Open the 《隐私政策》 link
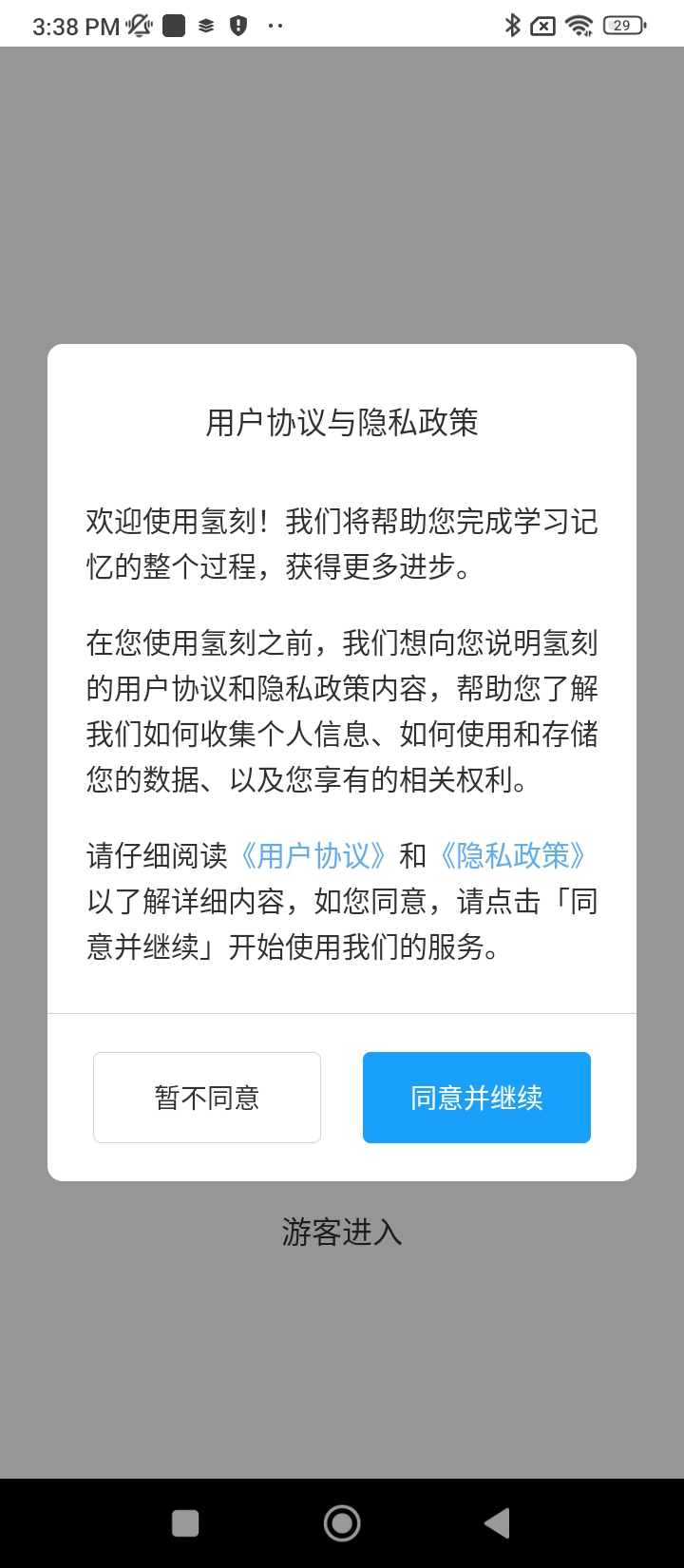The width and height of the screenshot is (684, 1568). [513, 855]
